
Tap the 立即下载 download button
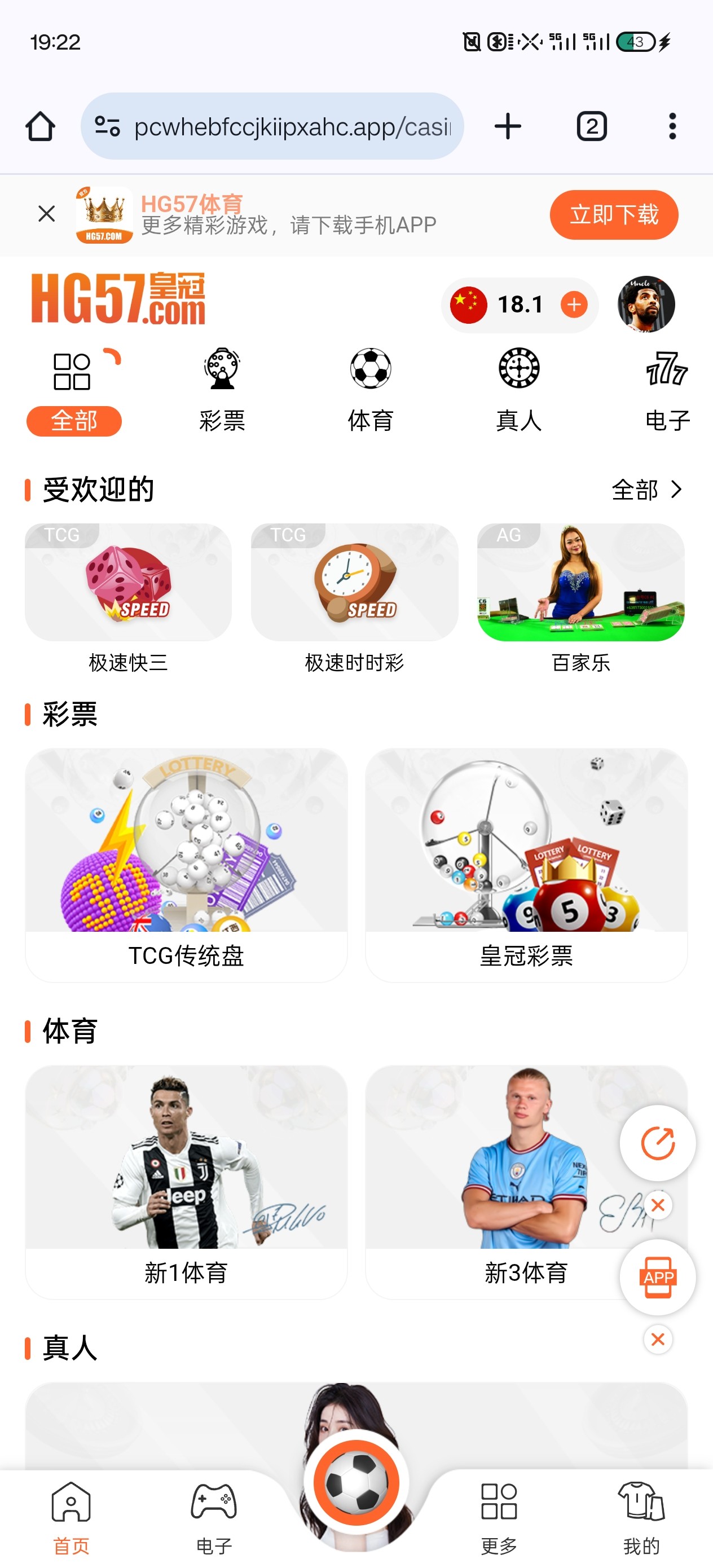coord(613,215)
